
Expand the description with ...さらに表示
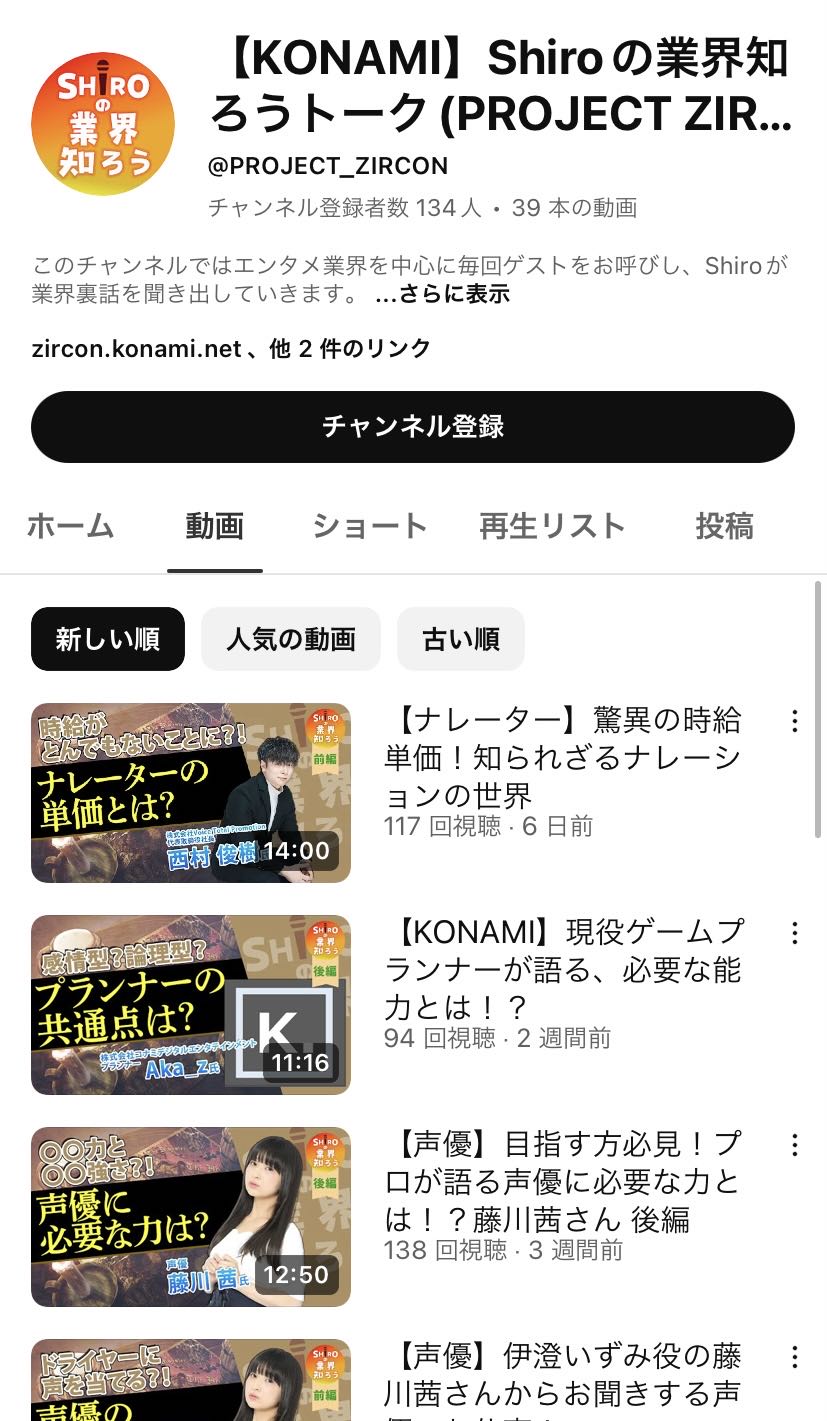tap(442, 294)
